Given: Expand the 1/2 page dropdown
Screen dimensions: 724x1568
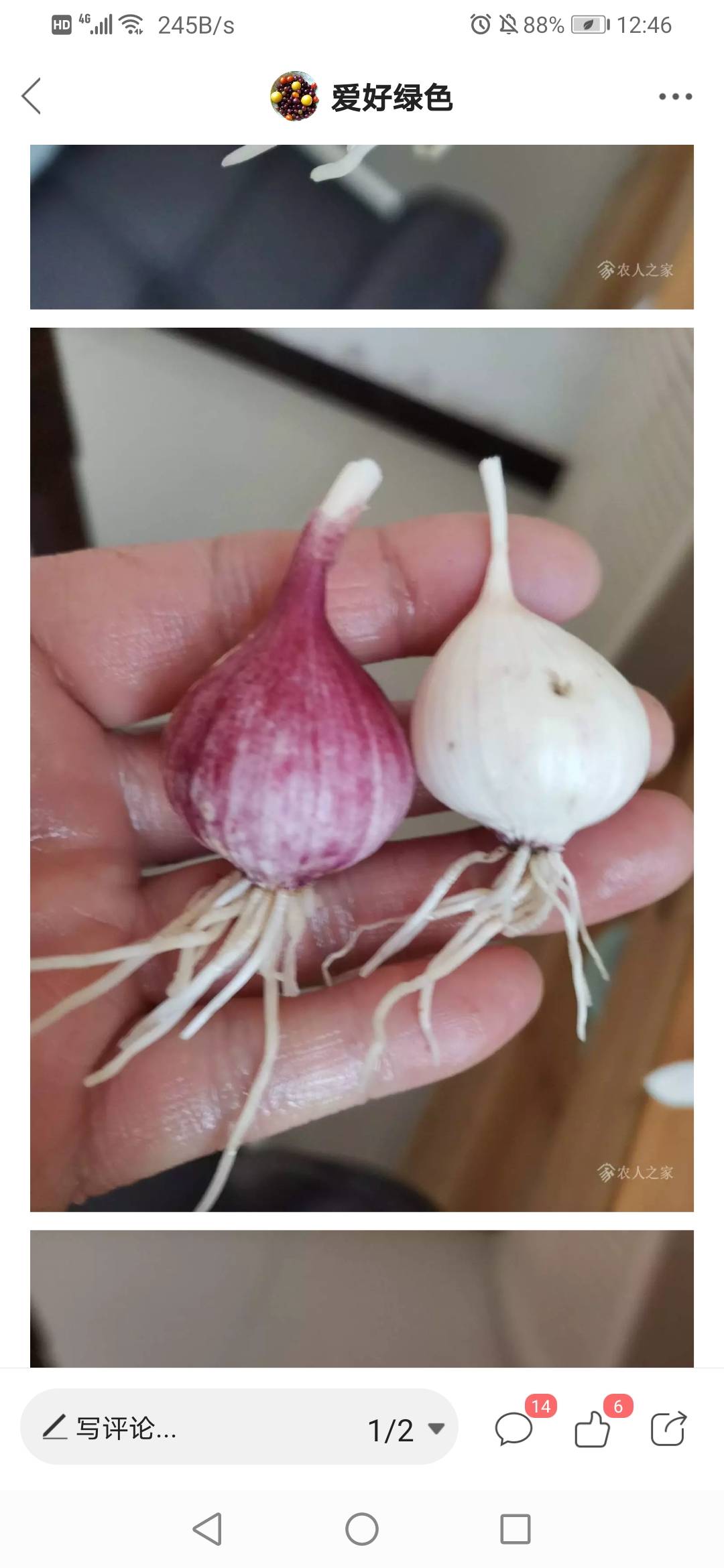Looking at the screenshot, I should (x=406, y=1429).
